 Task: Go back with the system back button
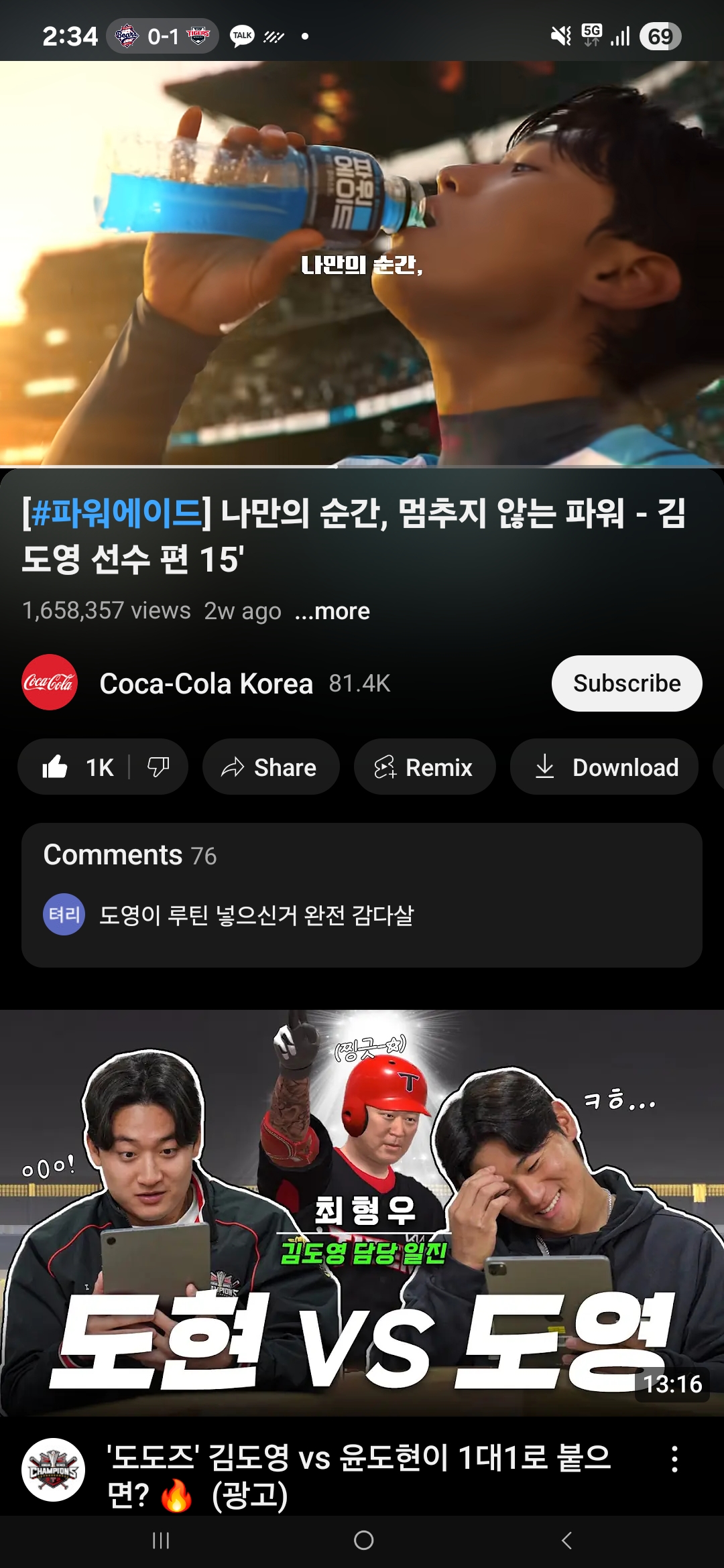point(566,1541)
